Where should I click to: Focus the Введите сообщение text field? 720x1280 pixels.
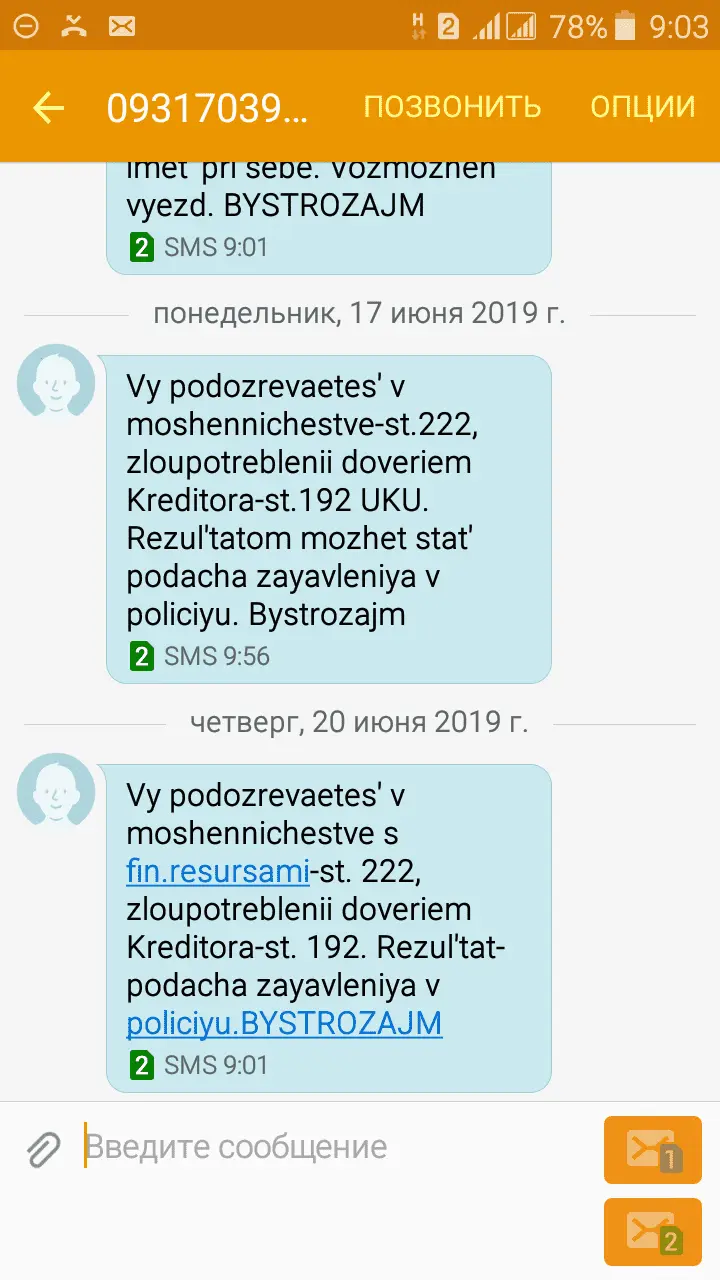[x=330, y=1147]
